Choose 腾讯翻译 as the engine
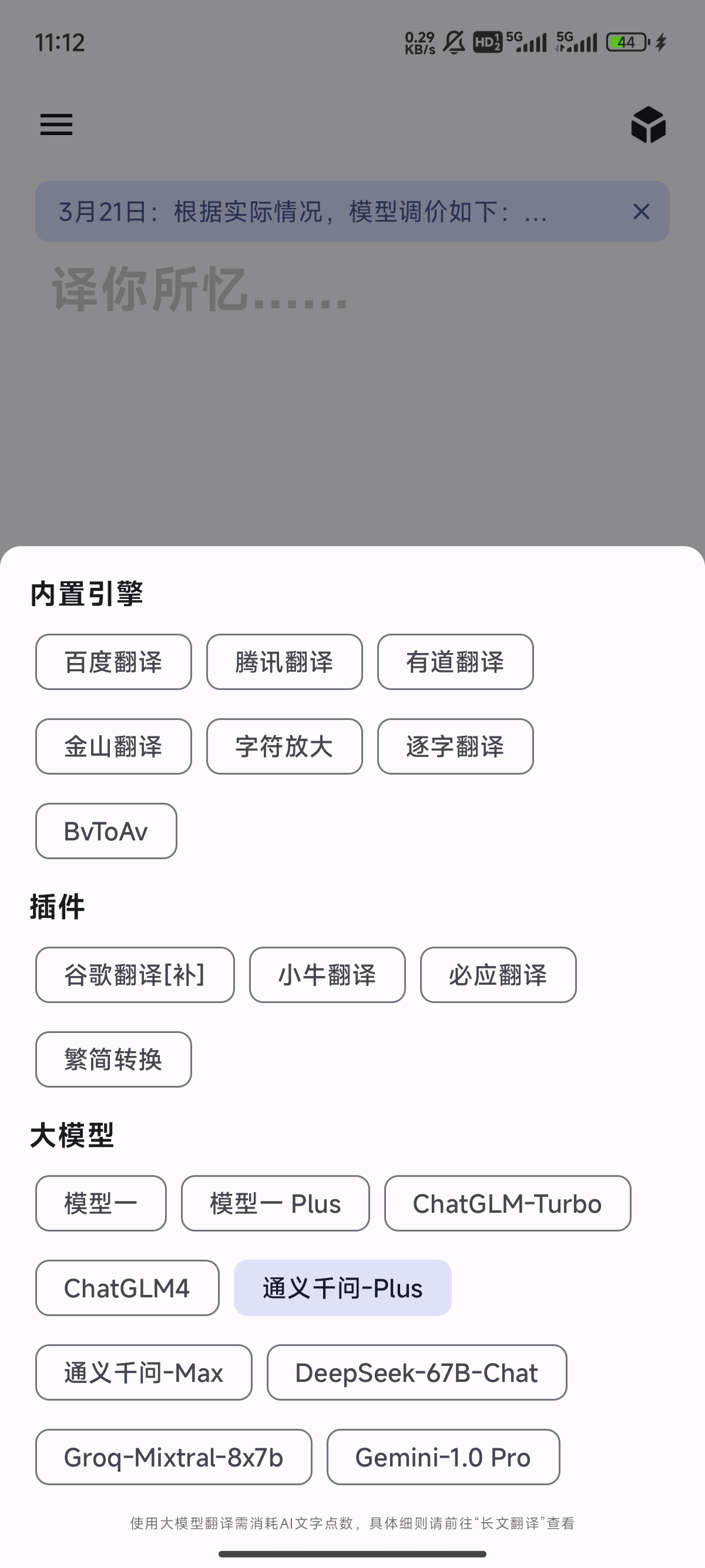The image size is (705, 1568). pyautogui.click(x=284, y=662)
